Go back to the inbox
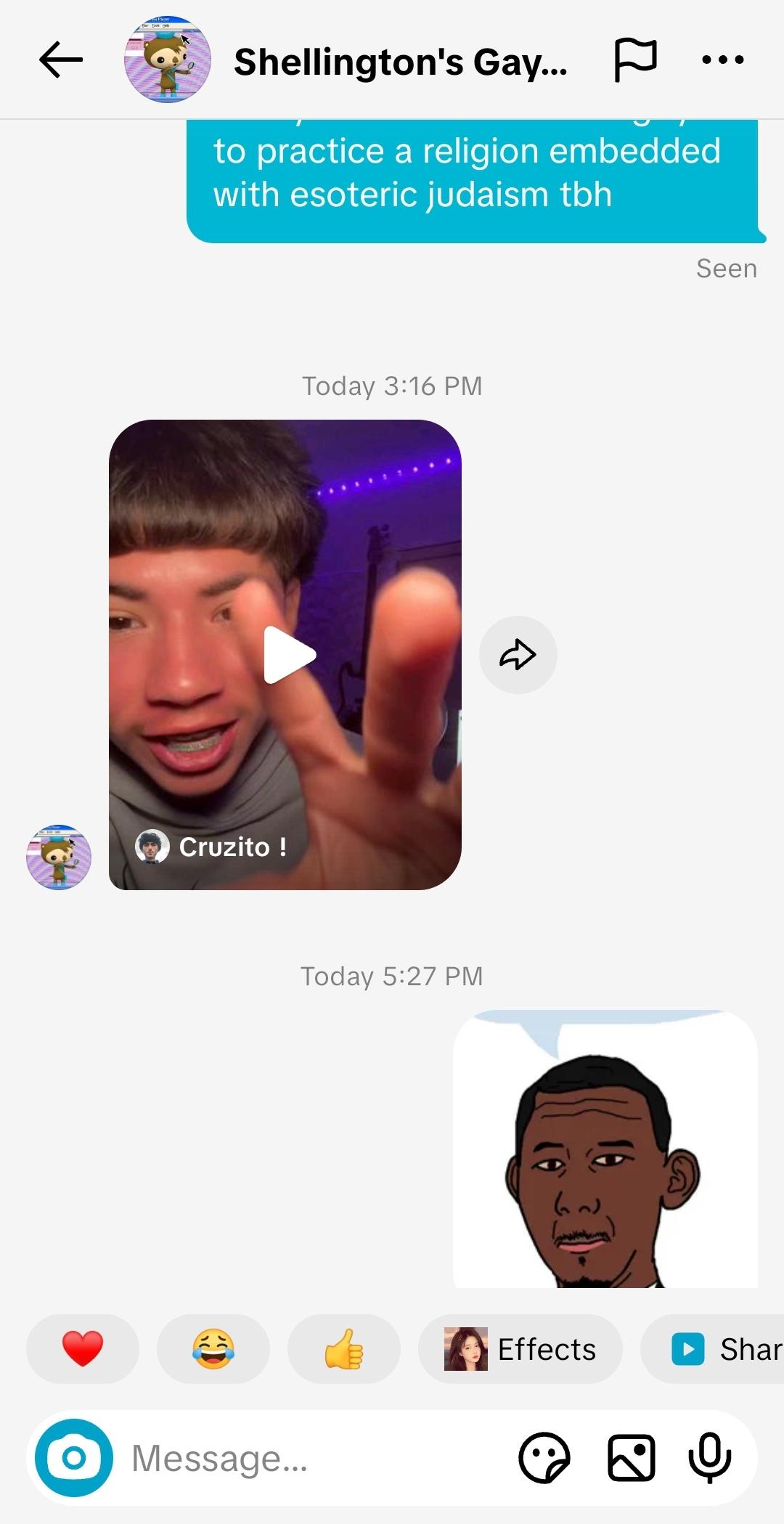Screen dimensions: 784x1524 tap(61, 60)
